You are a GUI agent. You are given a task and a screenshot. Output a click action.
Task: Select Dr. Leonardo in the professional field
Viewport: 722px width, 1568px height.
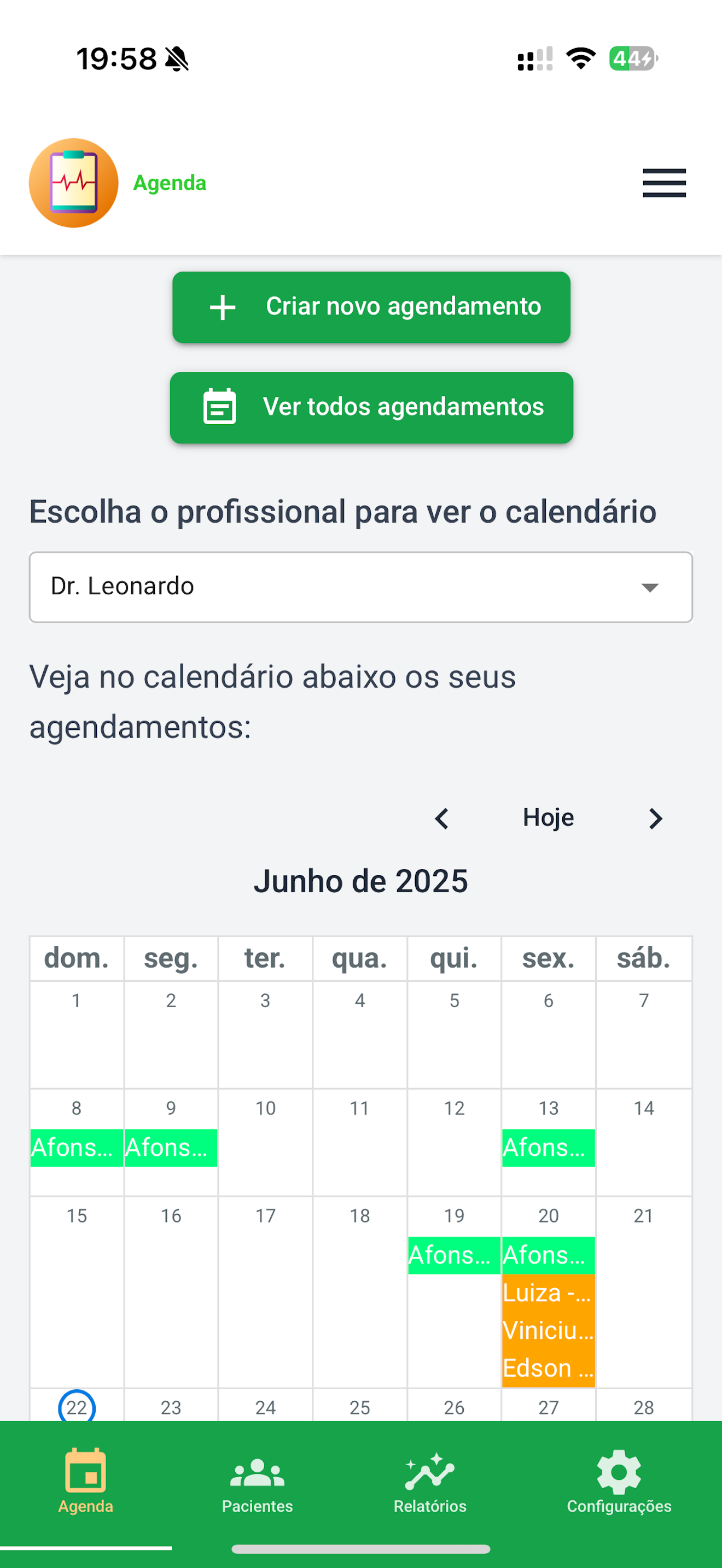(x=360, y=586)
